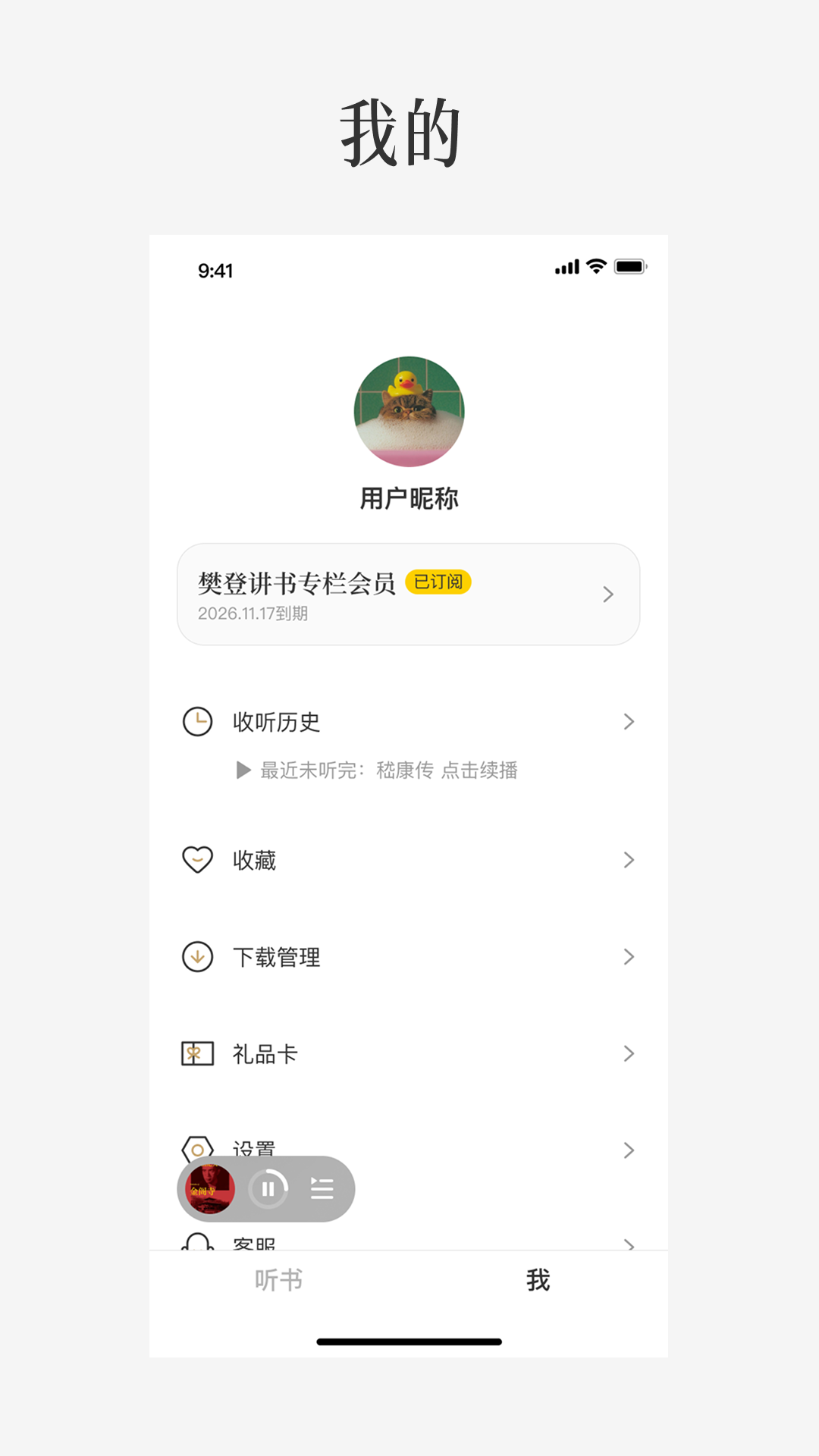Open 收听历史 via the clock icon

[x=197, y=723]
